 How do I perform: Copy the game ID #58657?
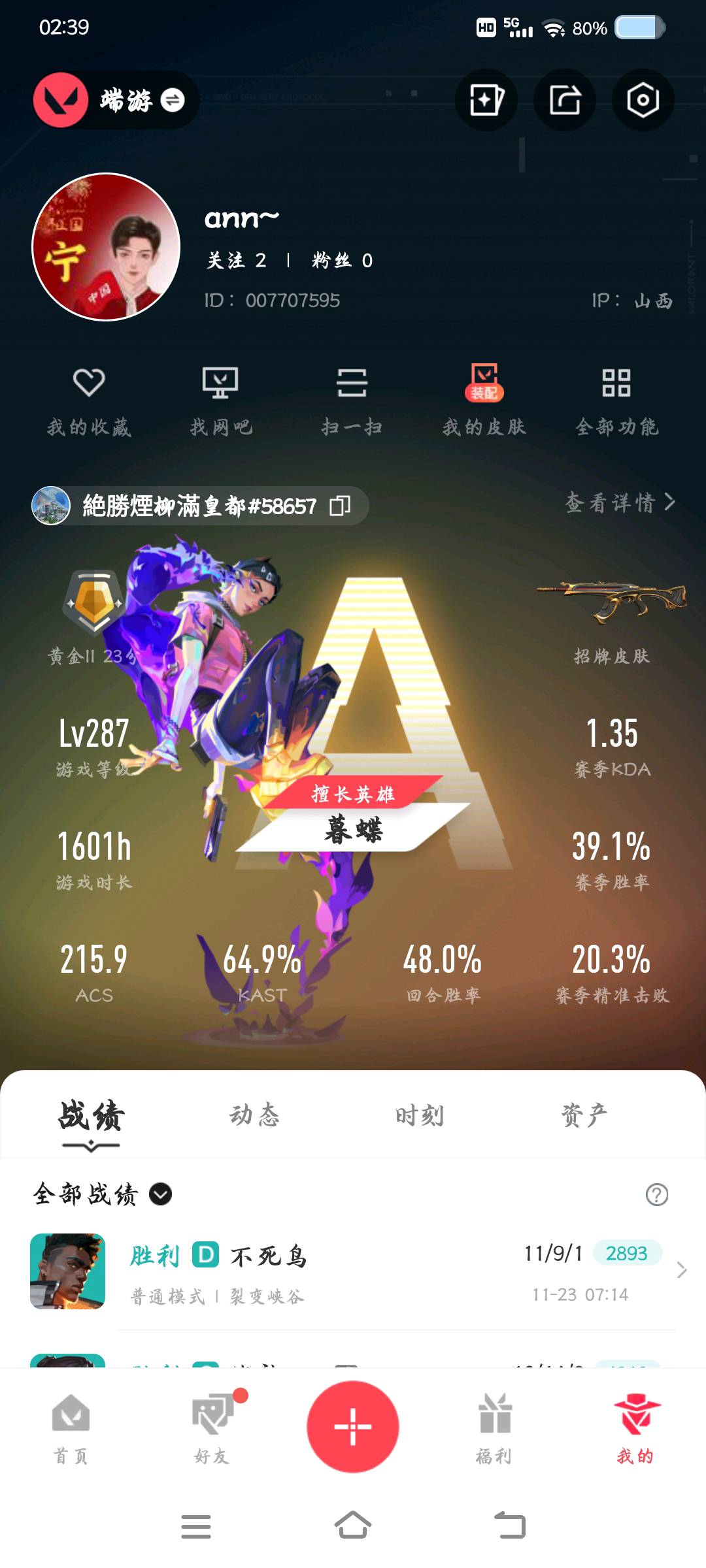340,505
